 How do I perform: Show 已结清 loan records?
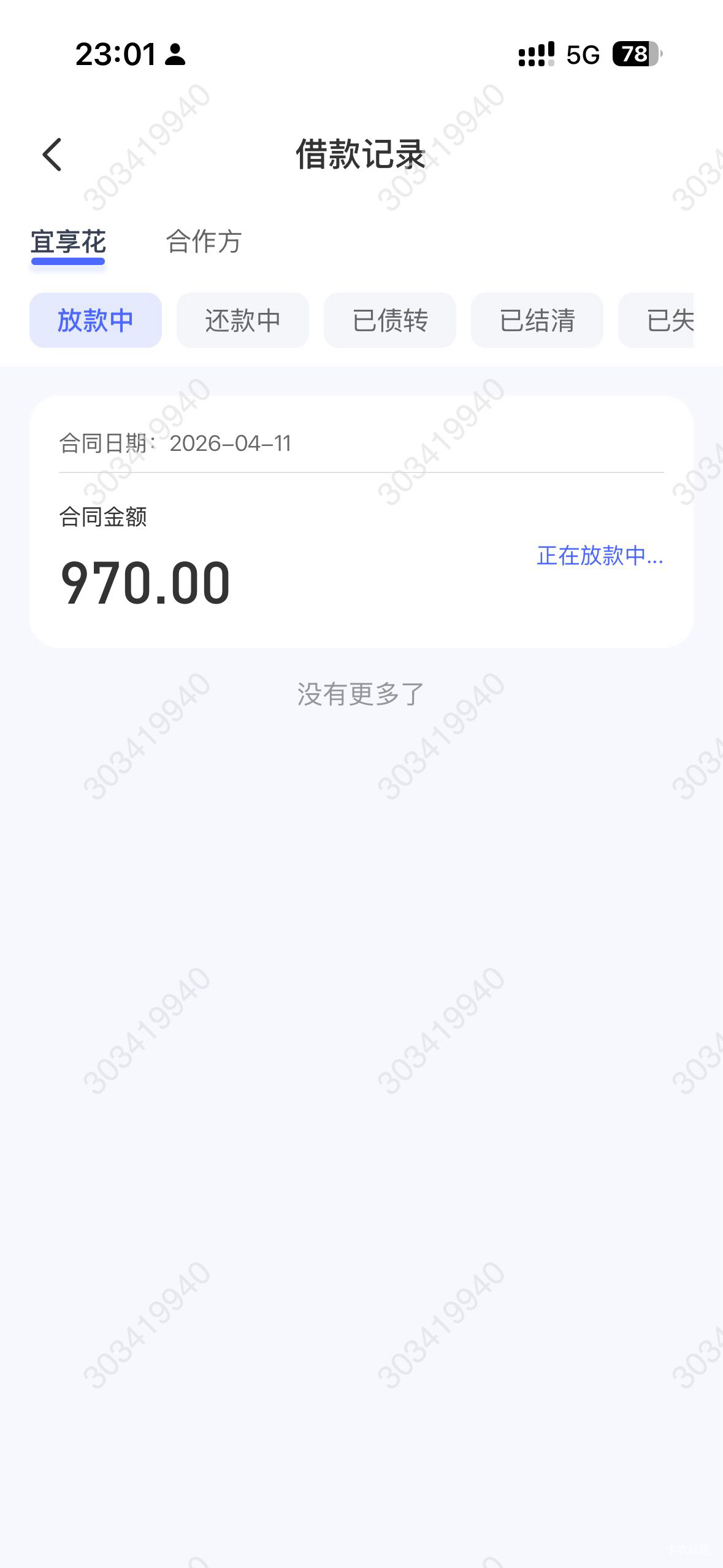point(537,320)
